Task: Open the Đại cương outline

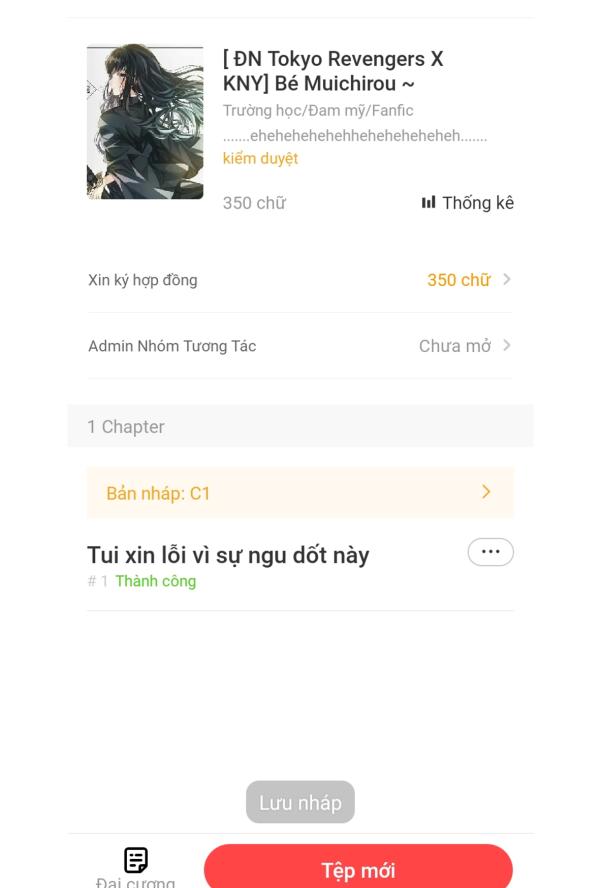Action: (x=136, y=867)
